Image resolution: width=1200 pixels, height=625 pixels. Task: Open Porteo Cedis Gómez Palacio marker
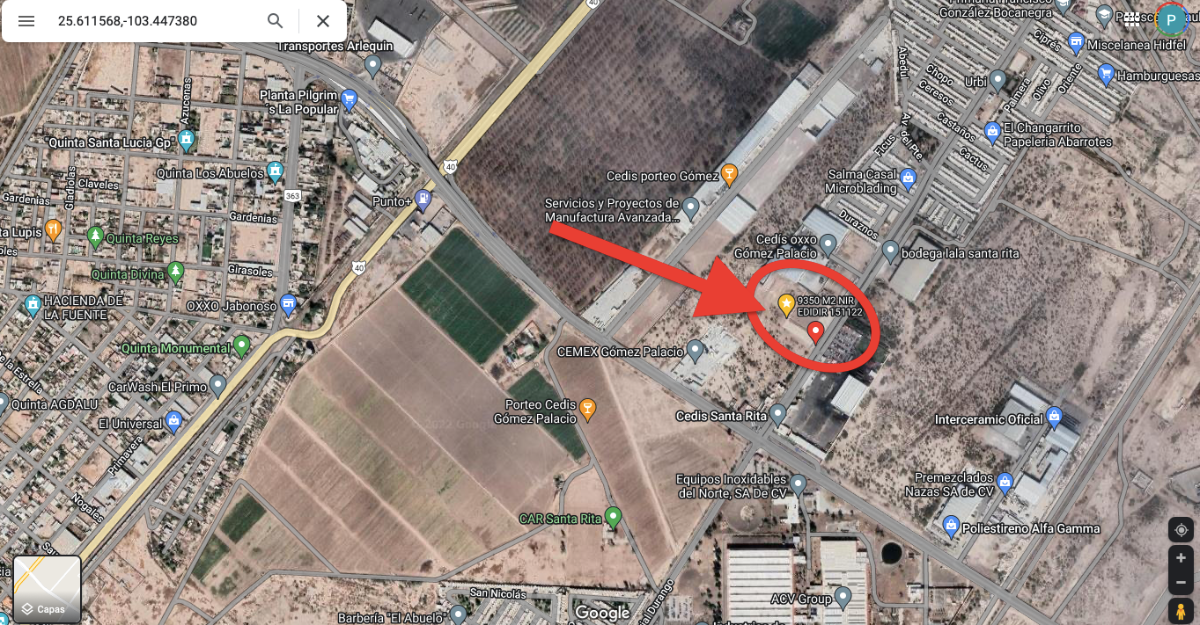click(588, 407)
